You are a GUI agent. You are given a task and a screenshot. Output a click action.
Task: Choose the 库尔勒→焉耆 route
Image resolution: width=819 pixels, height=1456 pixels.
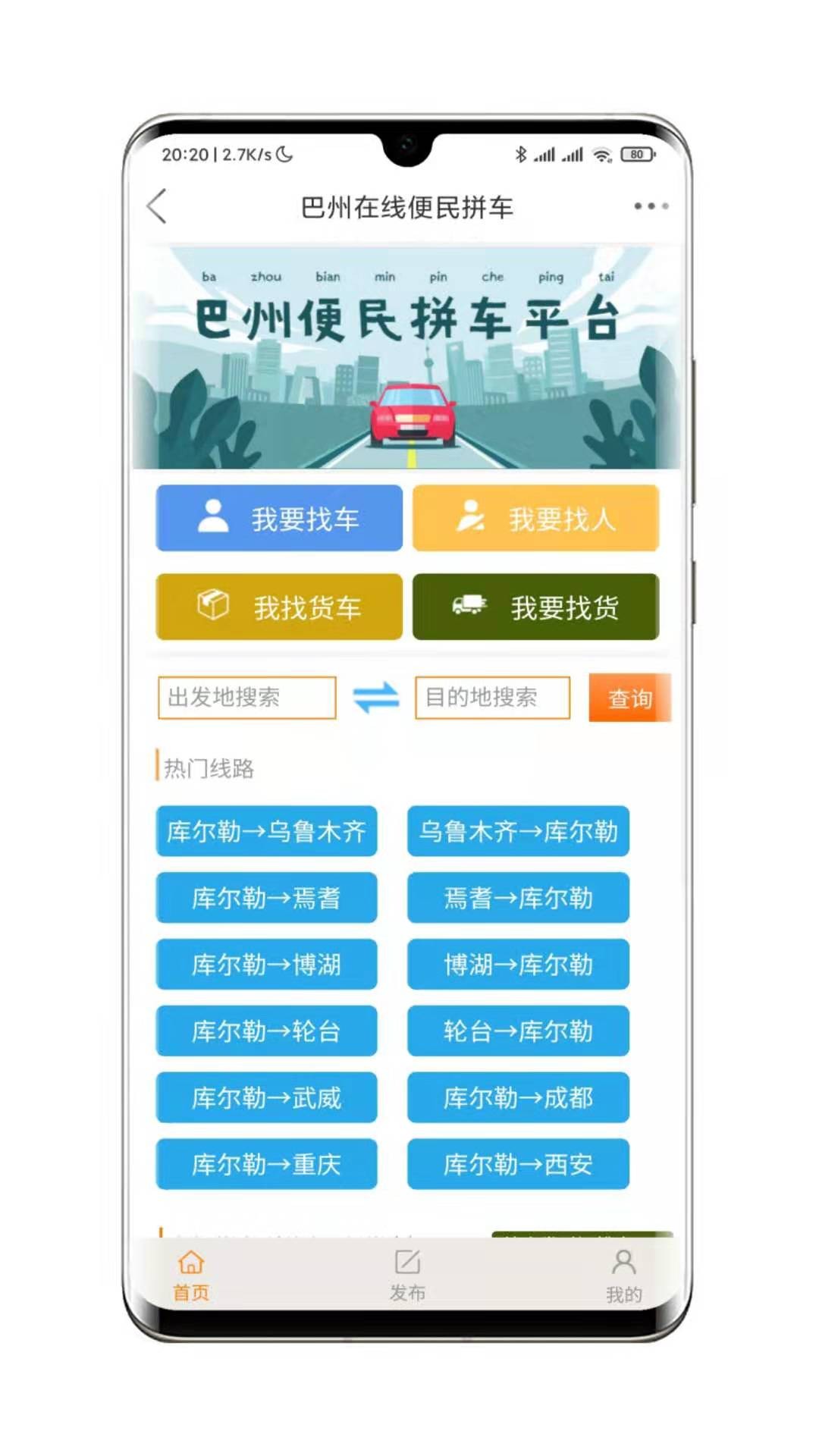(266, 899)
